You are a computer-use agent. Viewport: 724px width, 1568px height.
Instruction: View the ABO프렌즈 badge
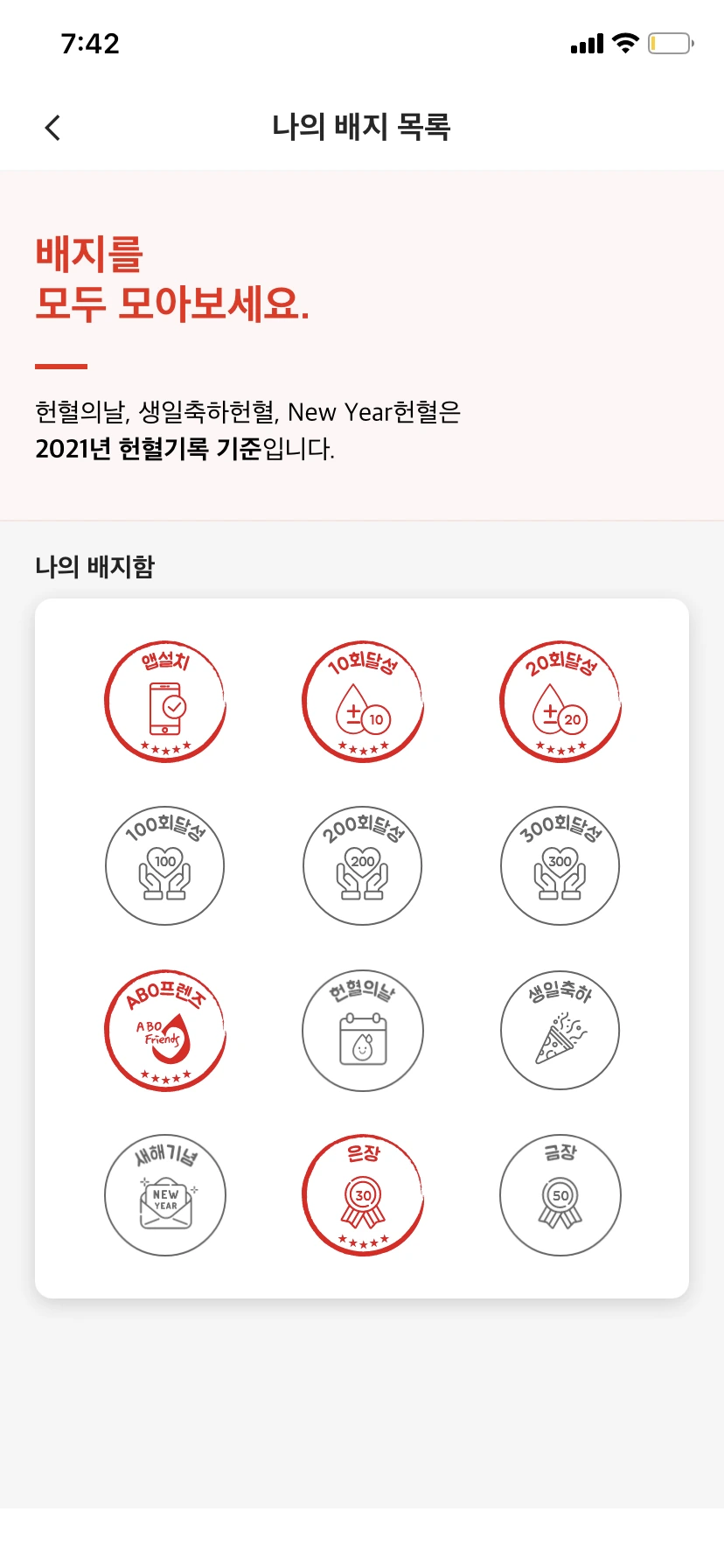coord(165,1031)
